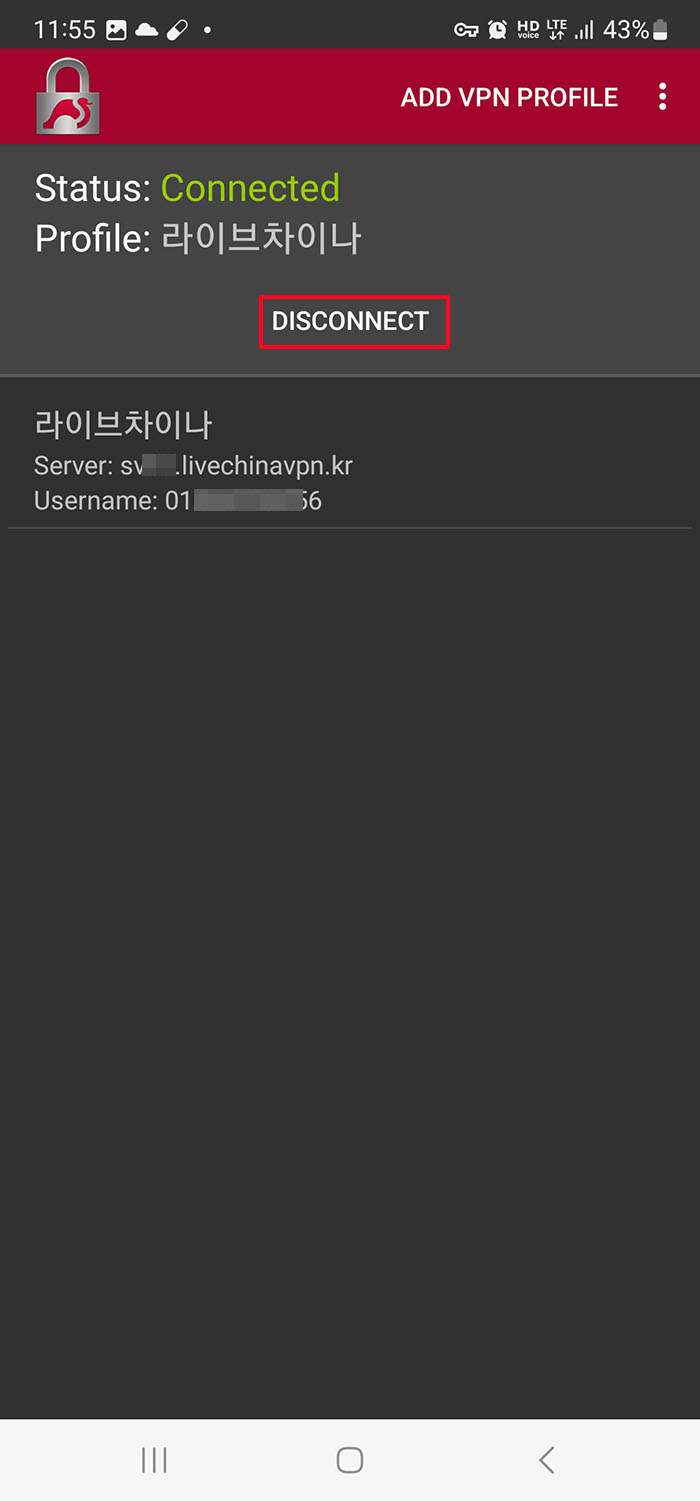Open the three-dot overflow menu
The width and height of the screenshot is (700, 1501).
pyautogui.click(x=662, y=97)
